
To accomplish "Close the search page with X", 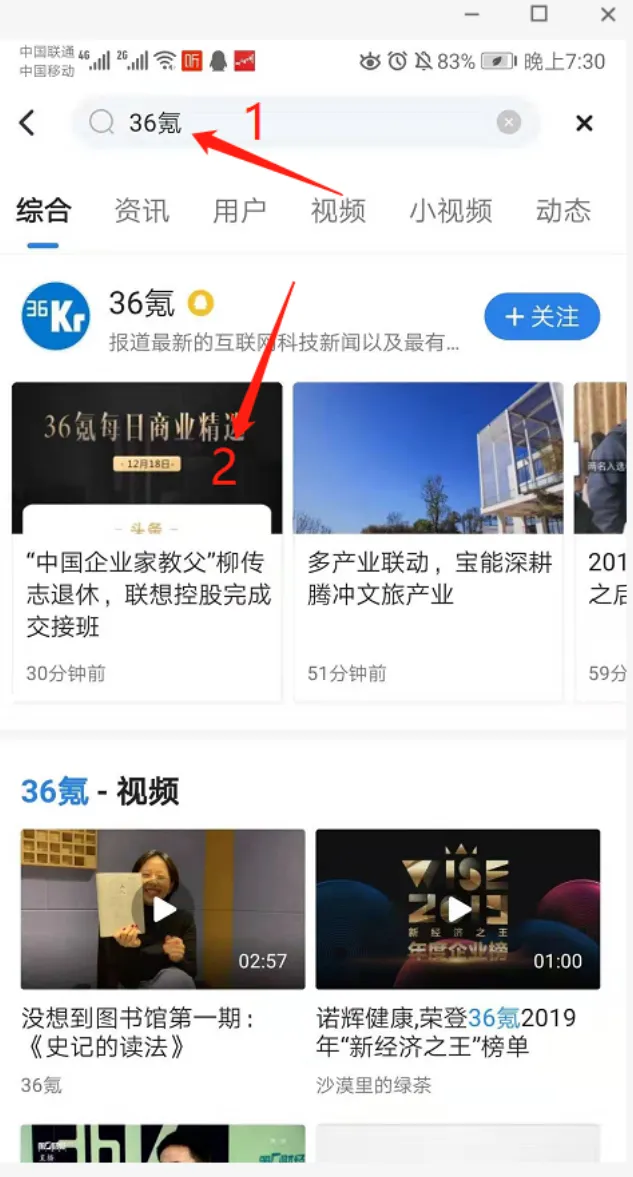I will (x=584, y=123).
